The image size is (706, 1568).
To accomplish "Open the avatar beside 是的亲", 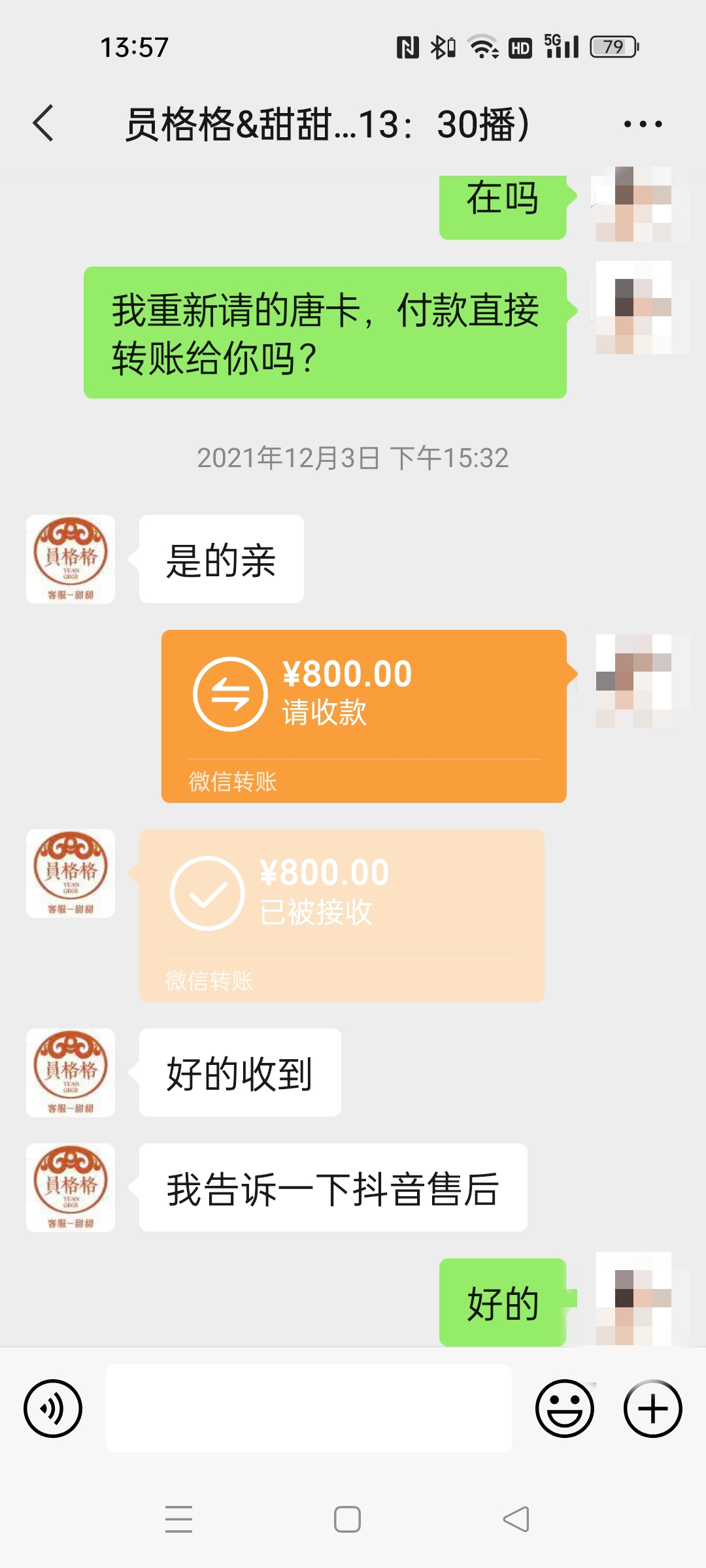I will pos(71,559).
